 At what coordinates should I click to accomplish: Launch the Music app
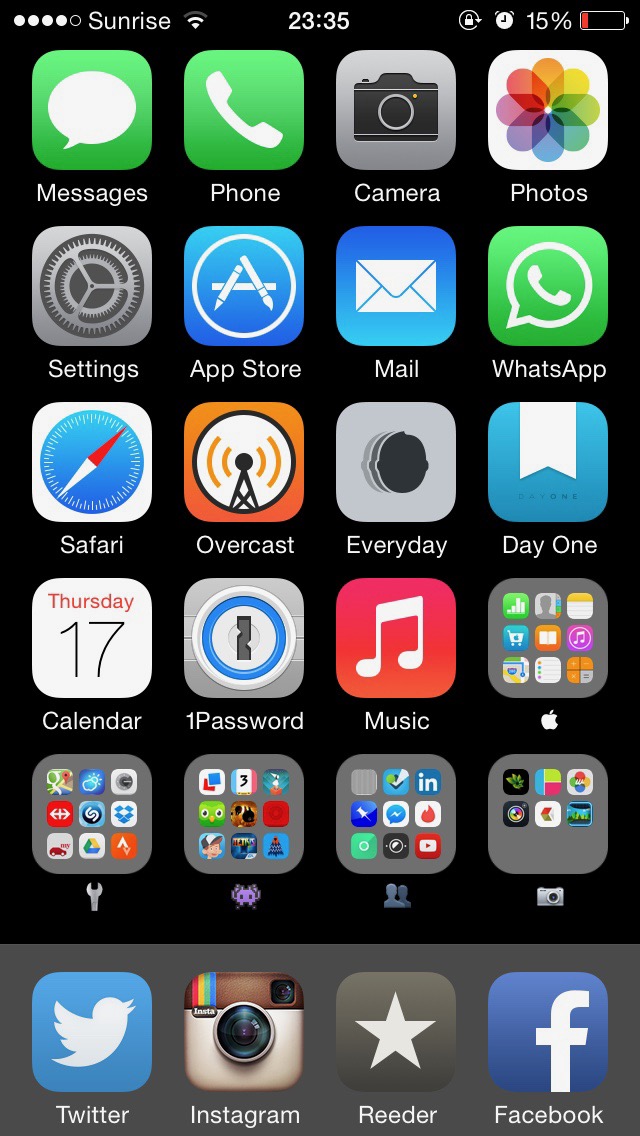point(396,638)
